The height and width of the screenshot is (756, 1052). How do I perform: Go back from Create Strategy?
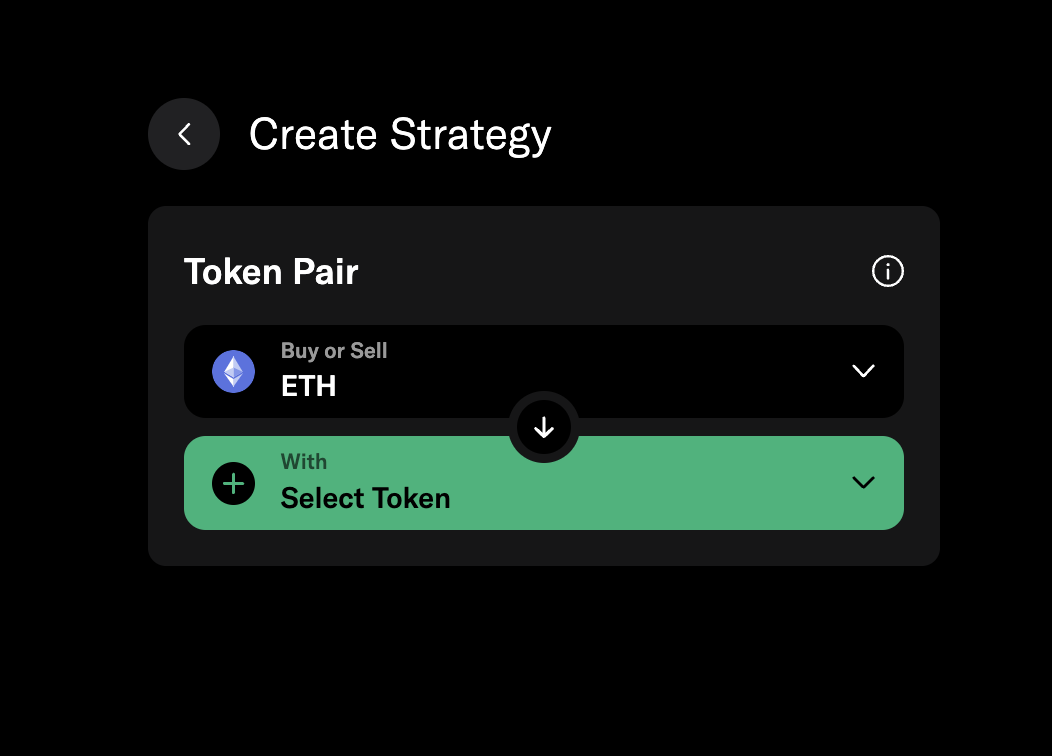pyautogui.click(x=184, y=134)
